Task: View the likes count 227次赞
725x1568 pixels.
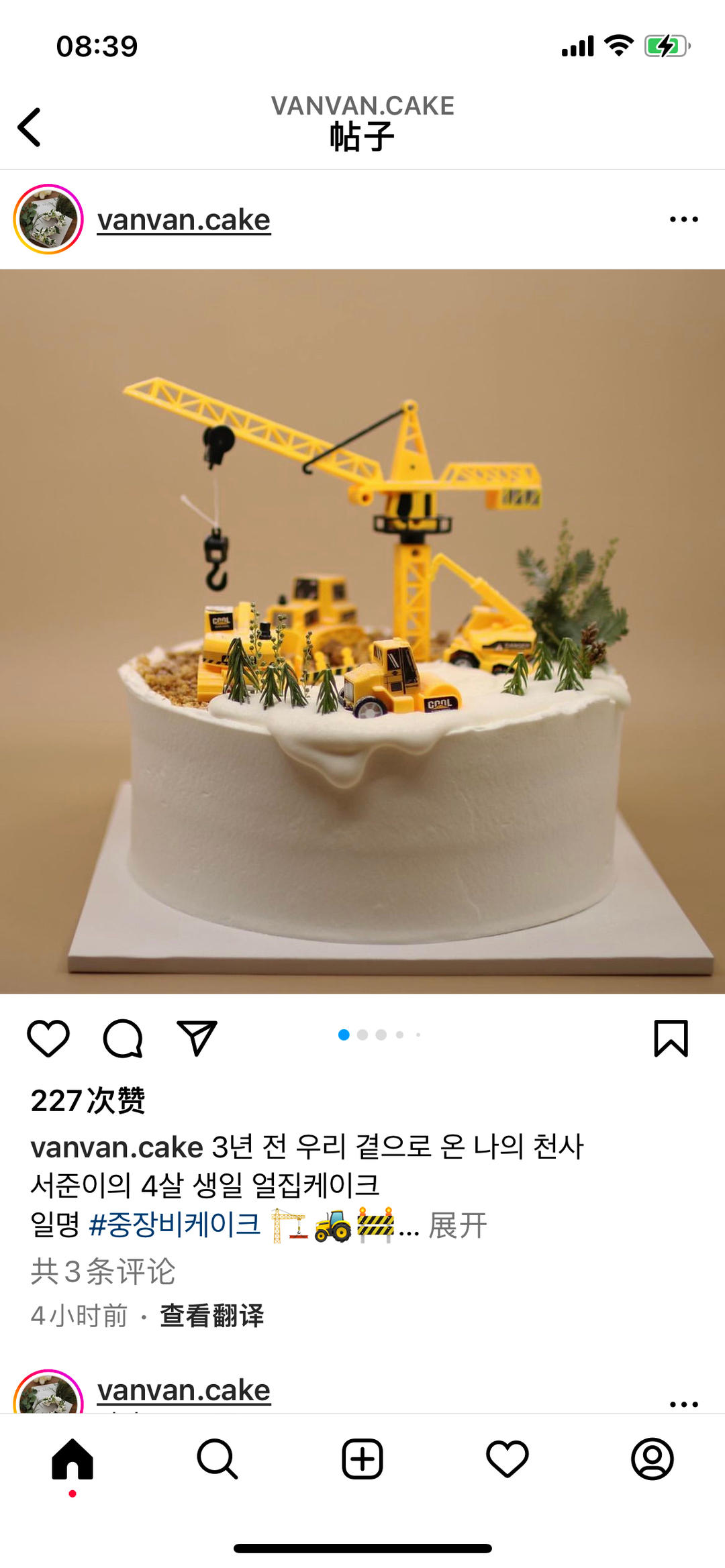Action: [x=91, y=1099]
